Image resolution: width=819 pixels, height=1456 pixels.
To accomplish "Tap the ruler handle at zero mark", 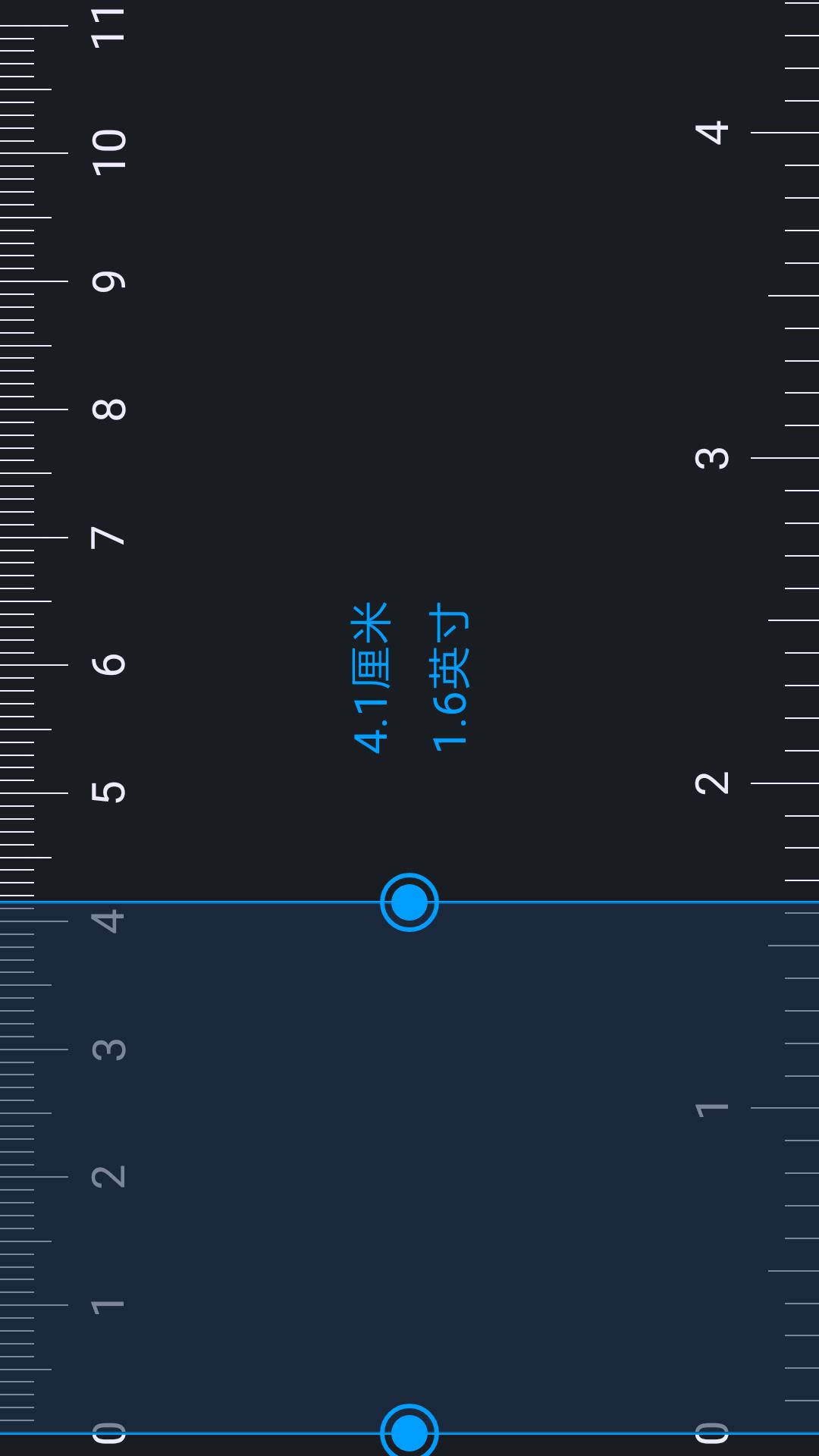I will pos(409,1432).
